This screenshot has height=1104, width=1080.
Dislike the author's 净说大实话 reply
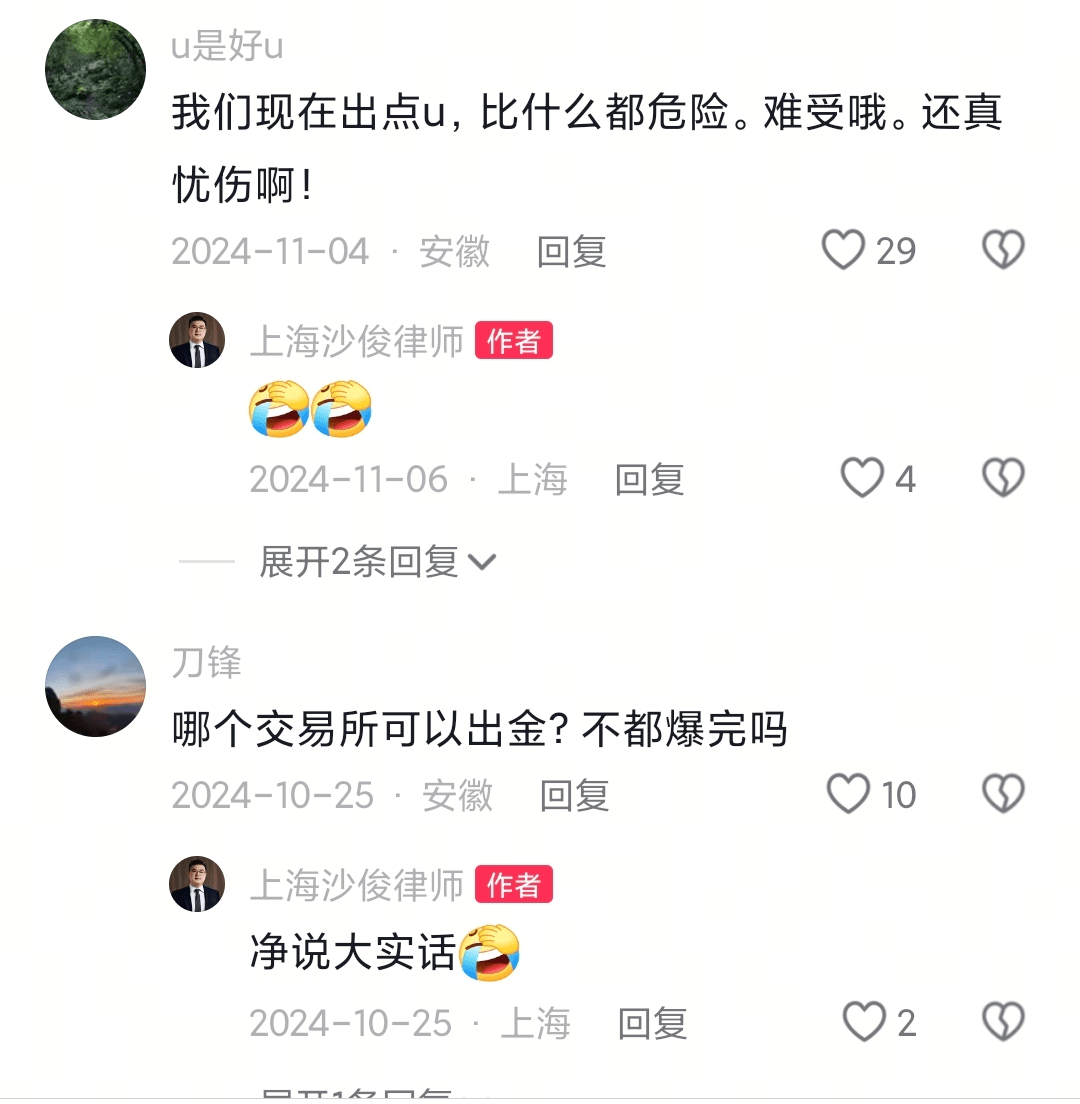pyautogui.click(x=1002, y=1023)
